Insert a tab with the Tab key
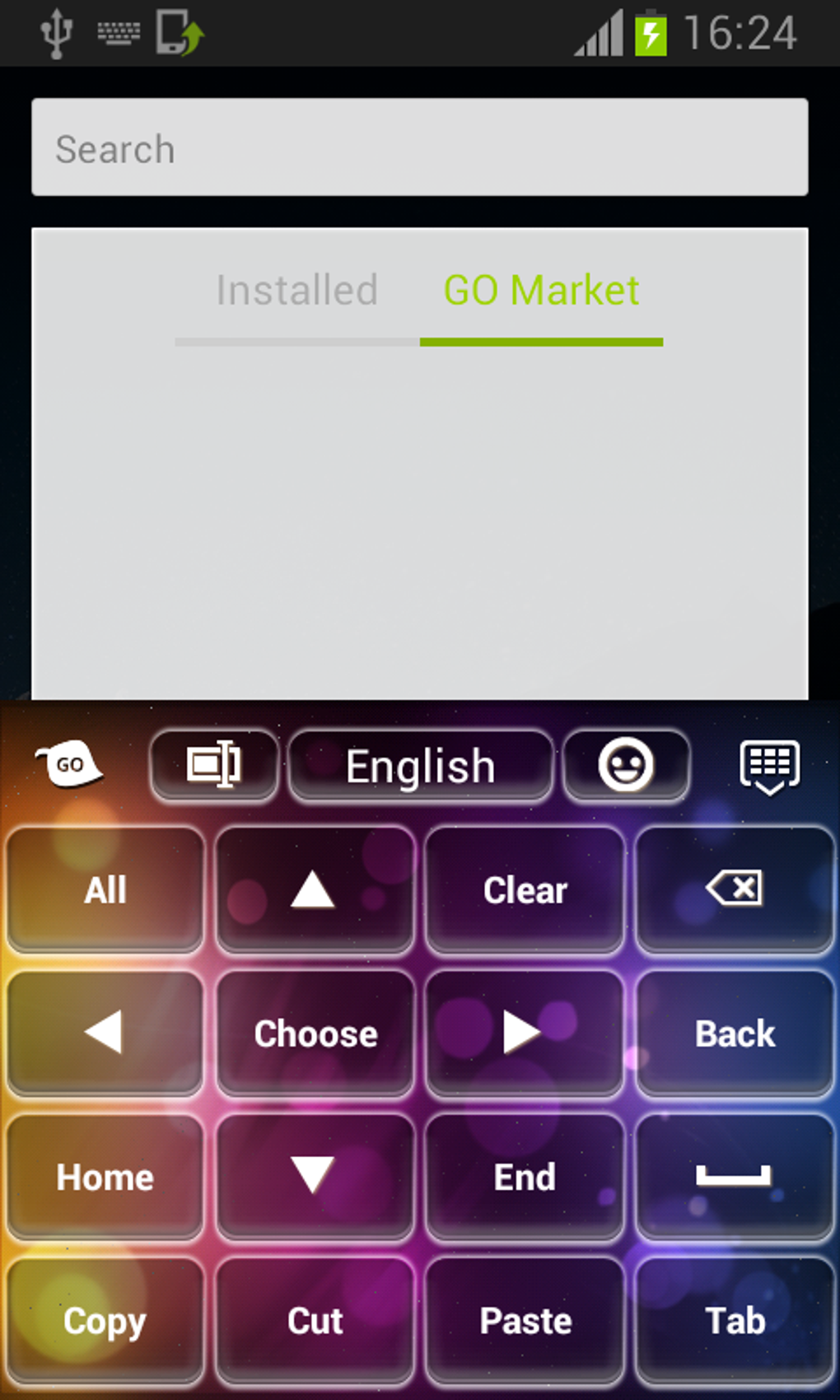 [x=735, y=1320]
